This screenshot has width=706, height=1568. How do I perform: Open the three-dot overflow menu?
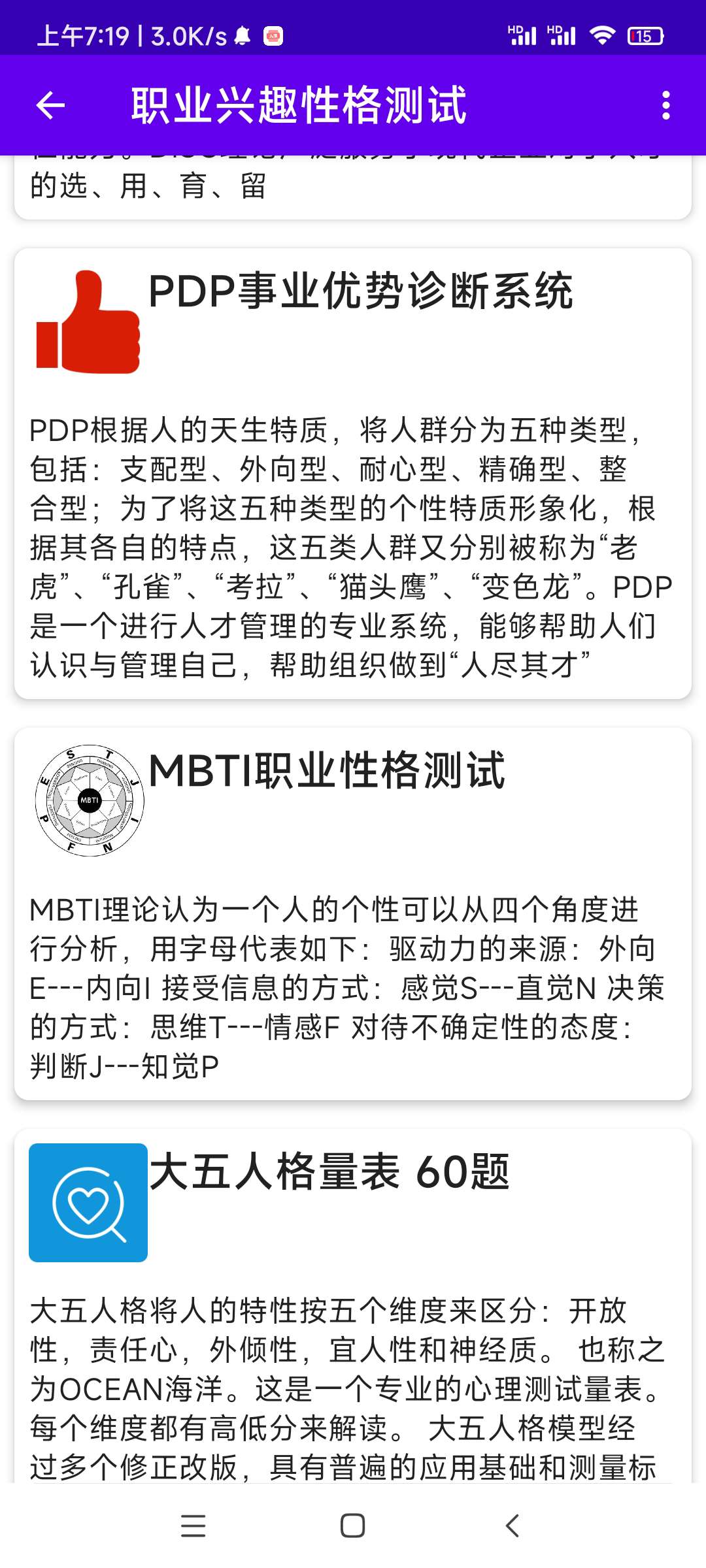(x=665, y=105)
